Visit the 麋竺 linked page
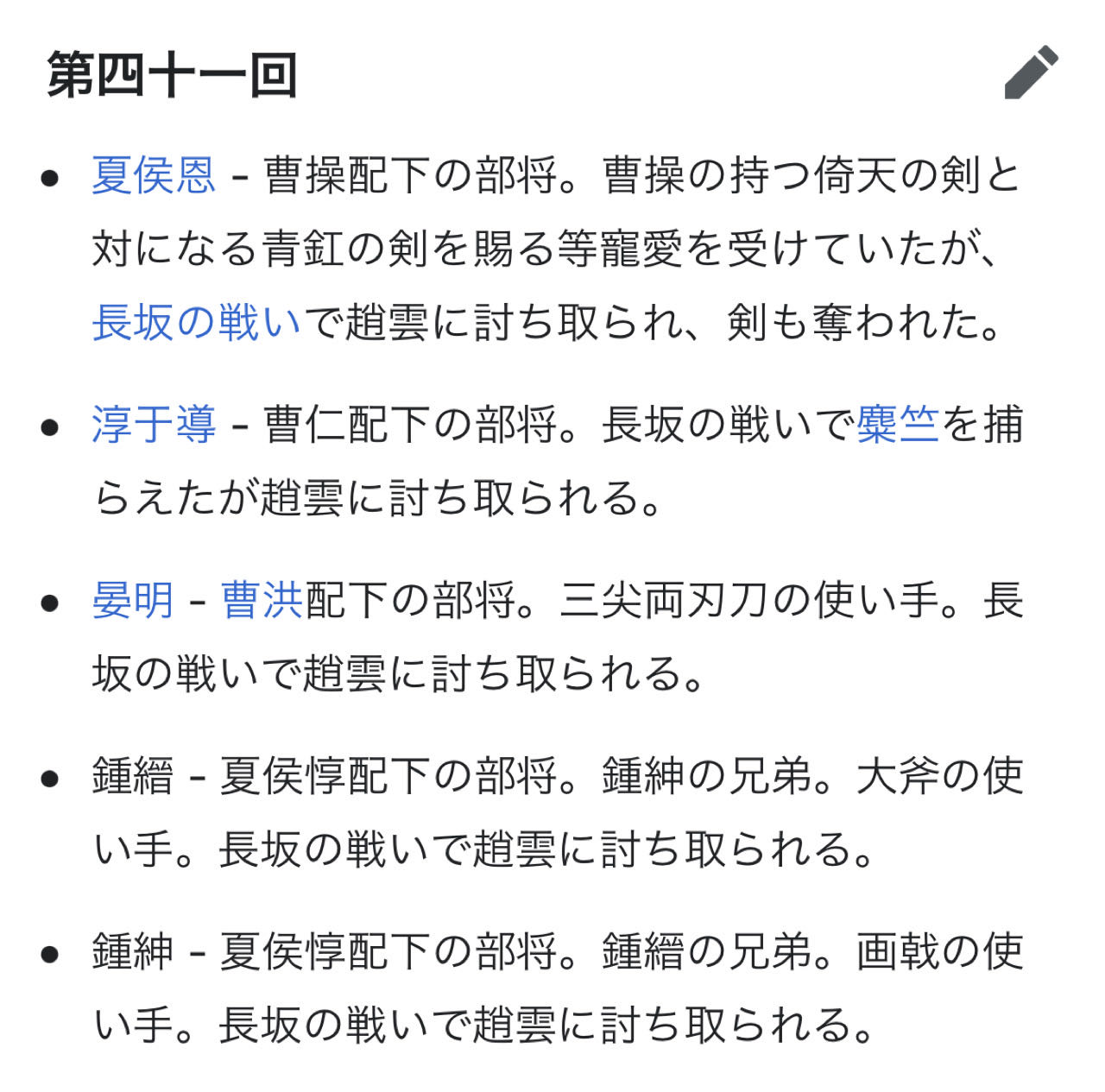 897,425
